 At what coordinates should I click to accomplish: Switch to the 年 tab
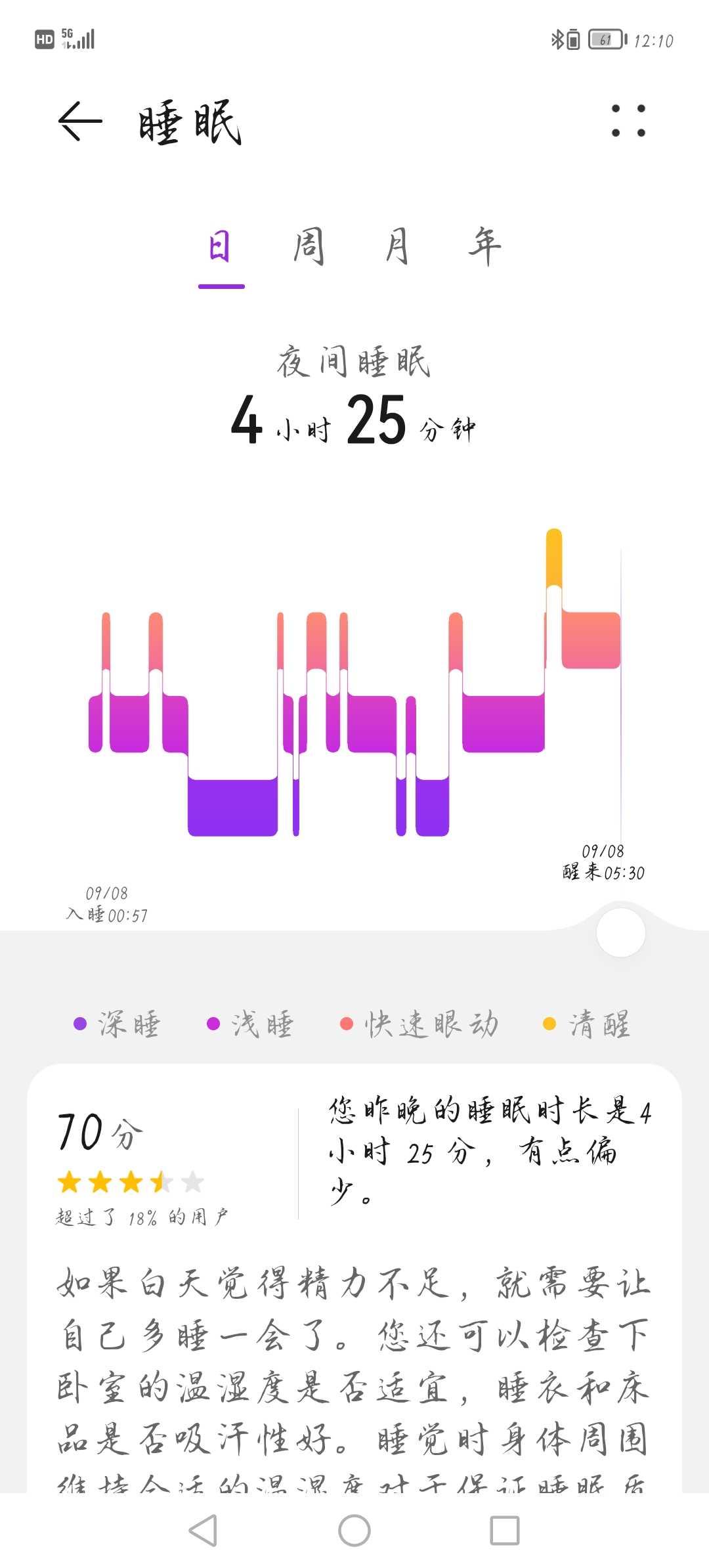point(485,247)
